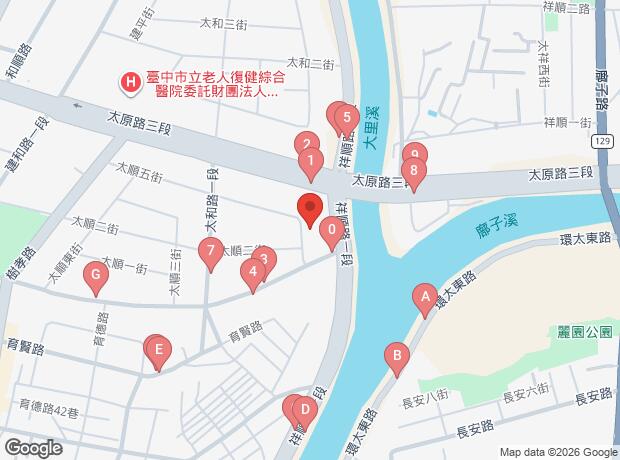
Task: Open marker number 4
Action: [x=254, y=270]
